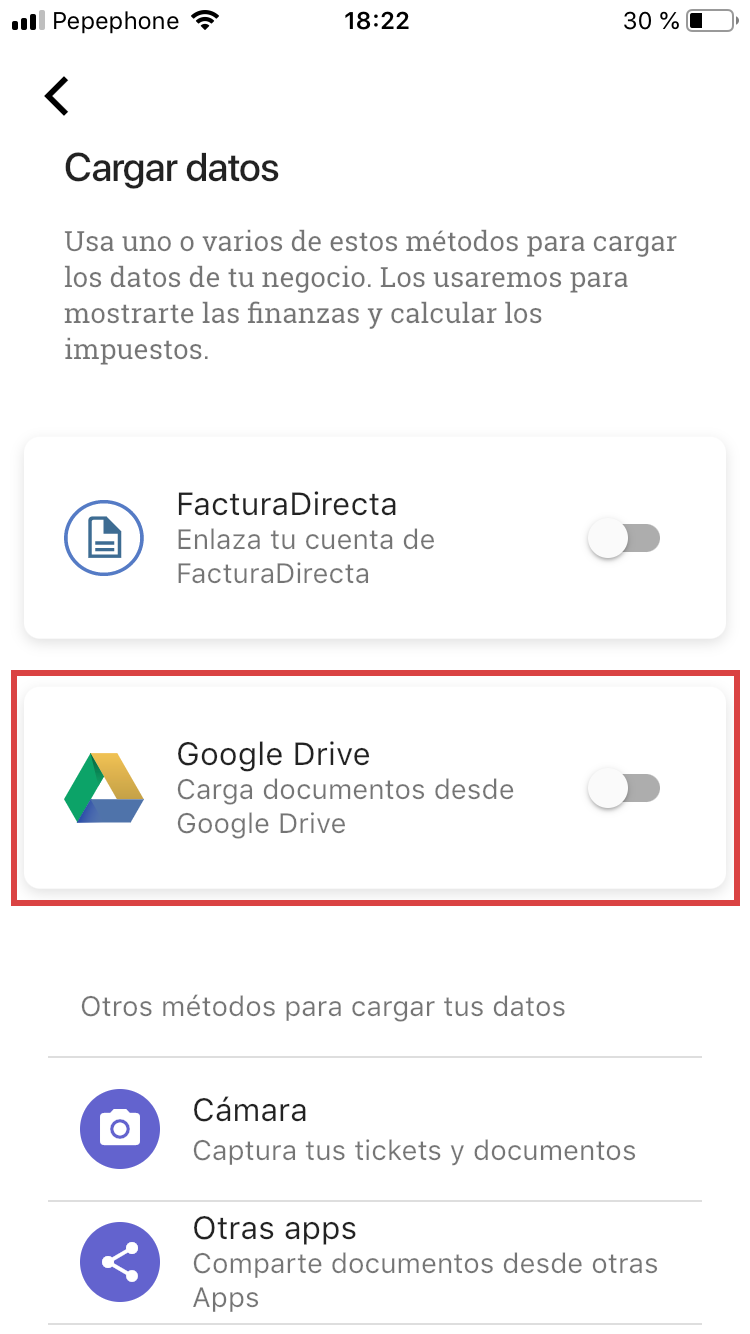The width and height of the screenshot is (750, 1334).
Task: Tap the back arrow icon
Action: point(56,96)
